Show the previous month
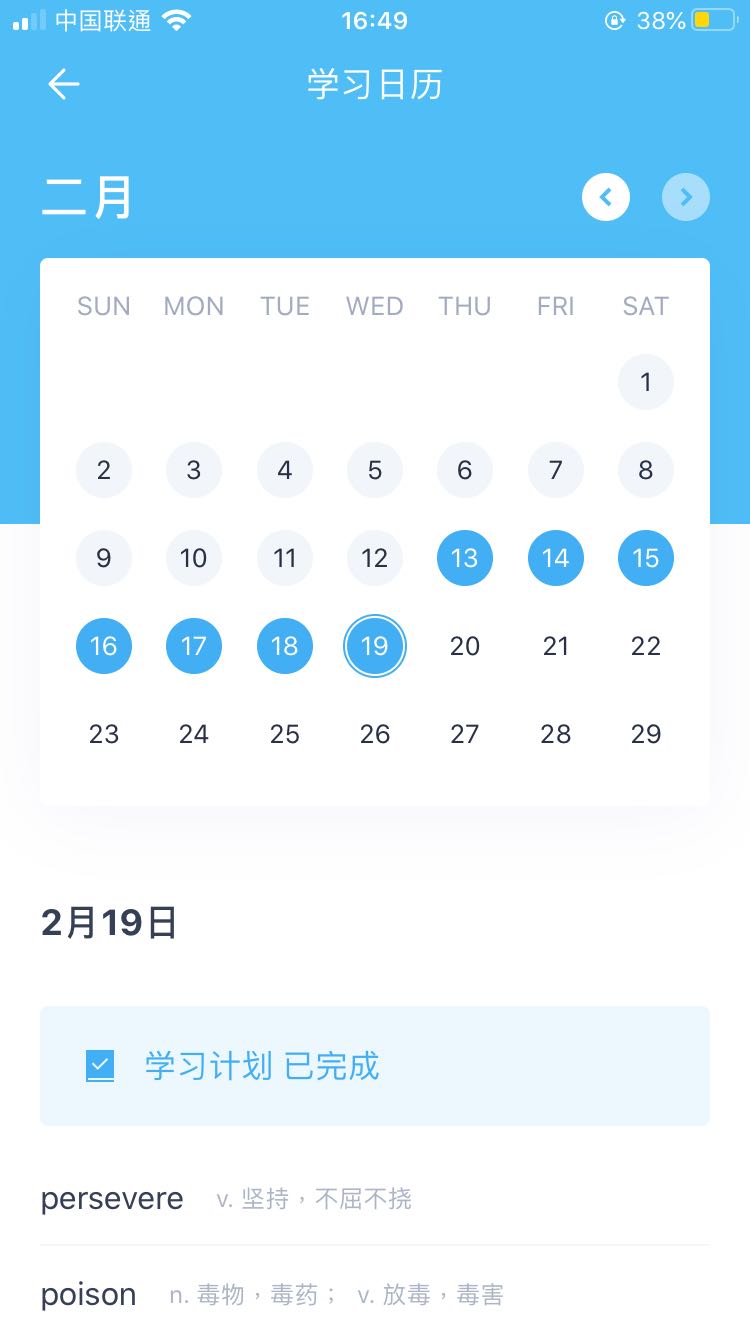 [606, 198]
